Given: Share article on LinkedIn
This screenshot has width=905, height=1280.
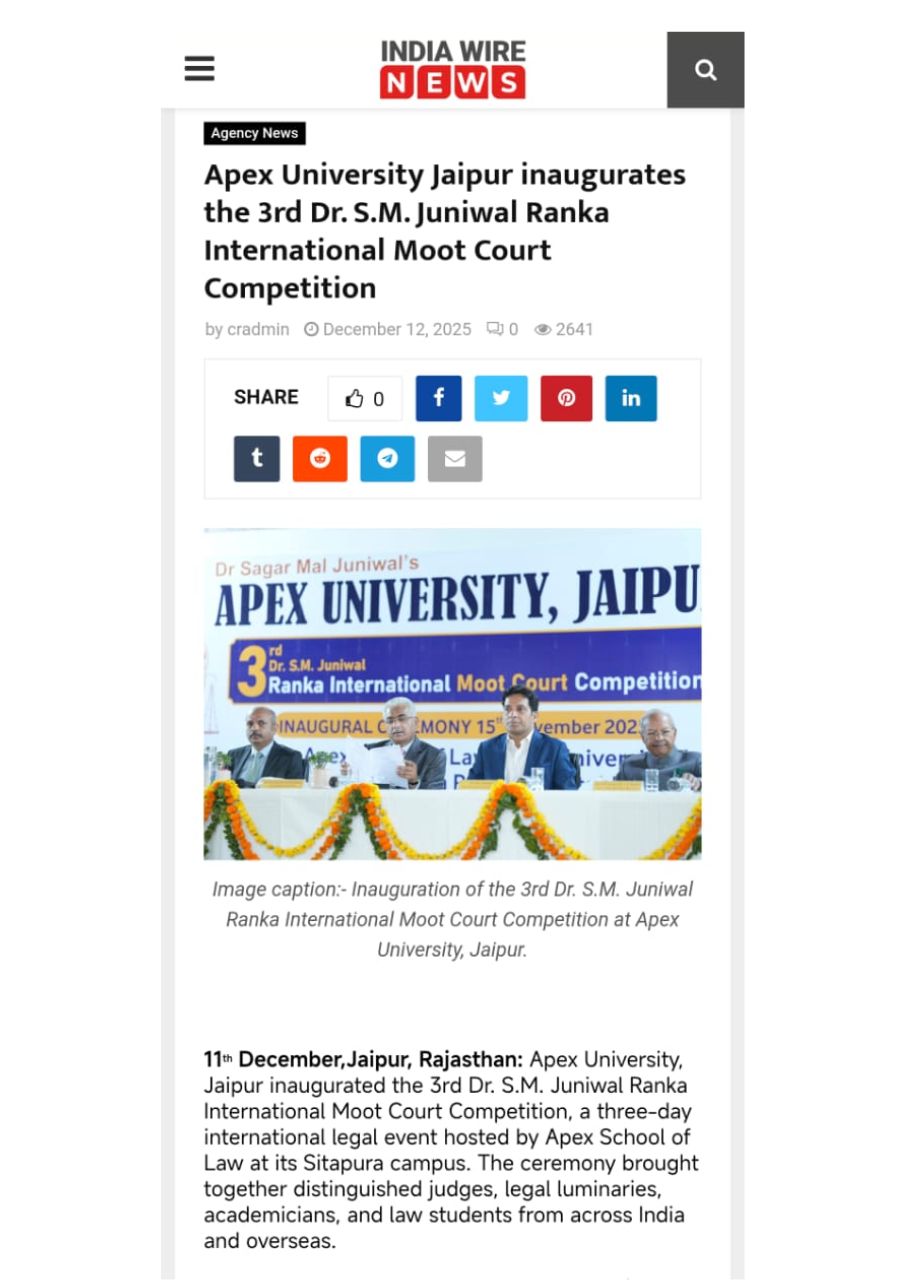Looking at the screenshot, I should (630, 398).
